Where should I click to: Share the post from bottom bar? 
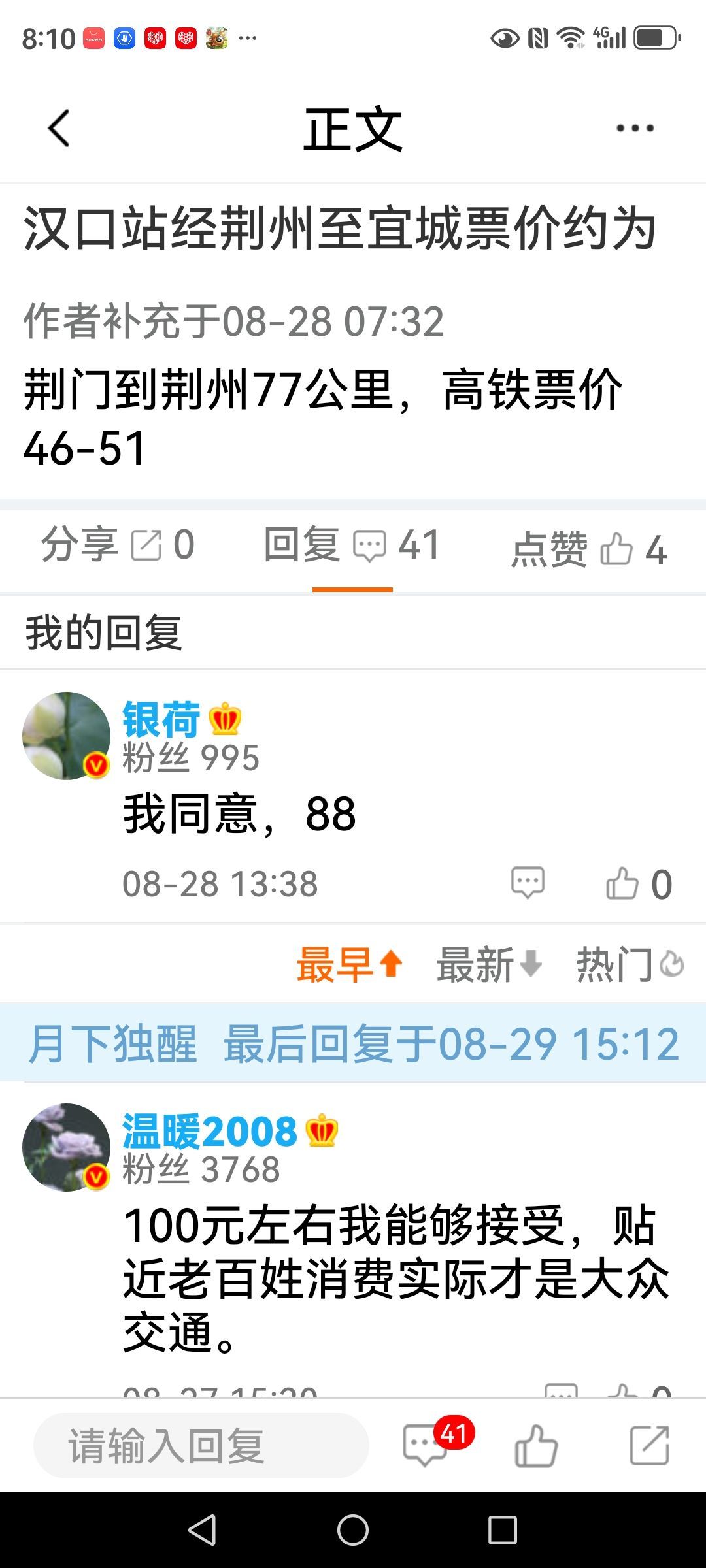[x=649, y=1445]
